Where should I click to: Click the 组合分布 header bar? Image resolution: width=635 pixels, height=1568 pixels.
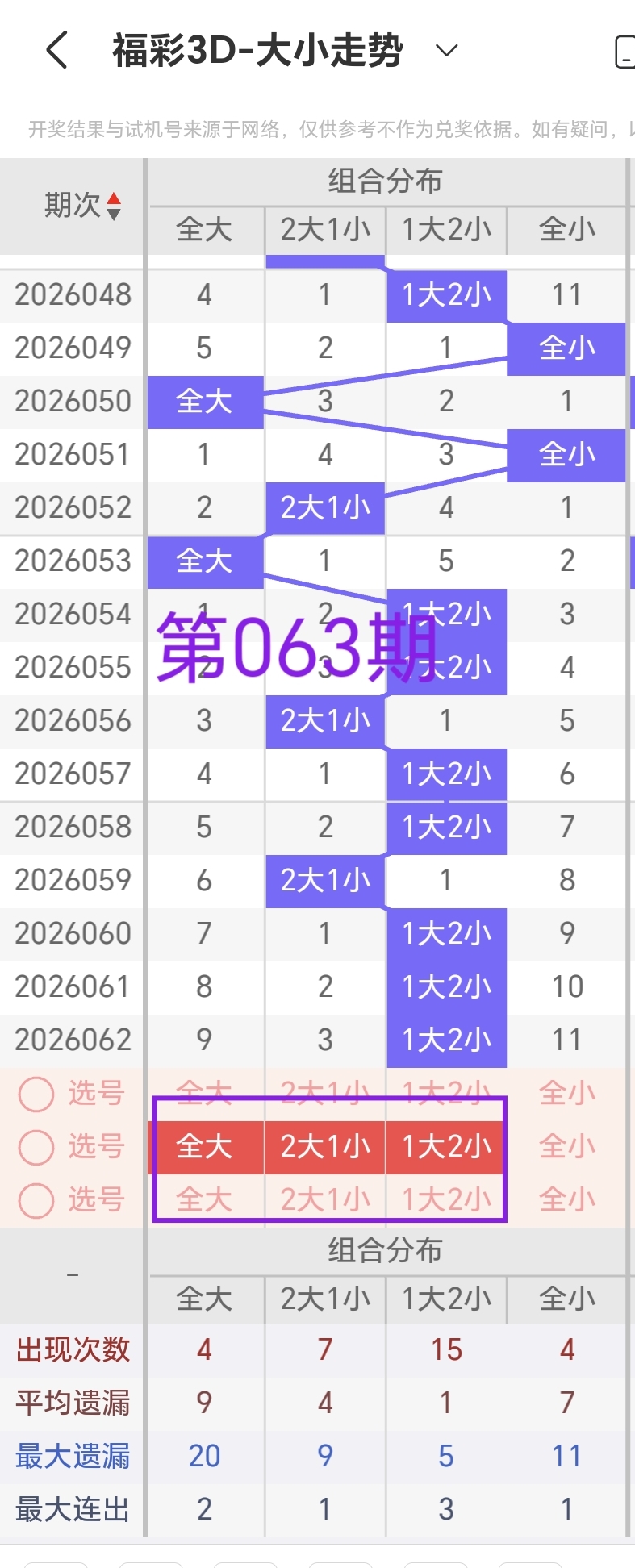coord(385,180)
